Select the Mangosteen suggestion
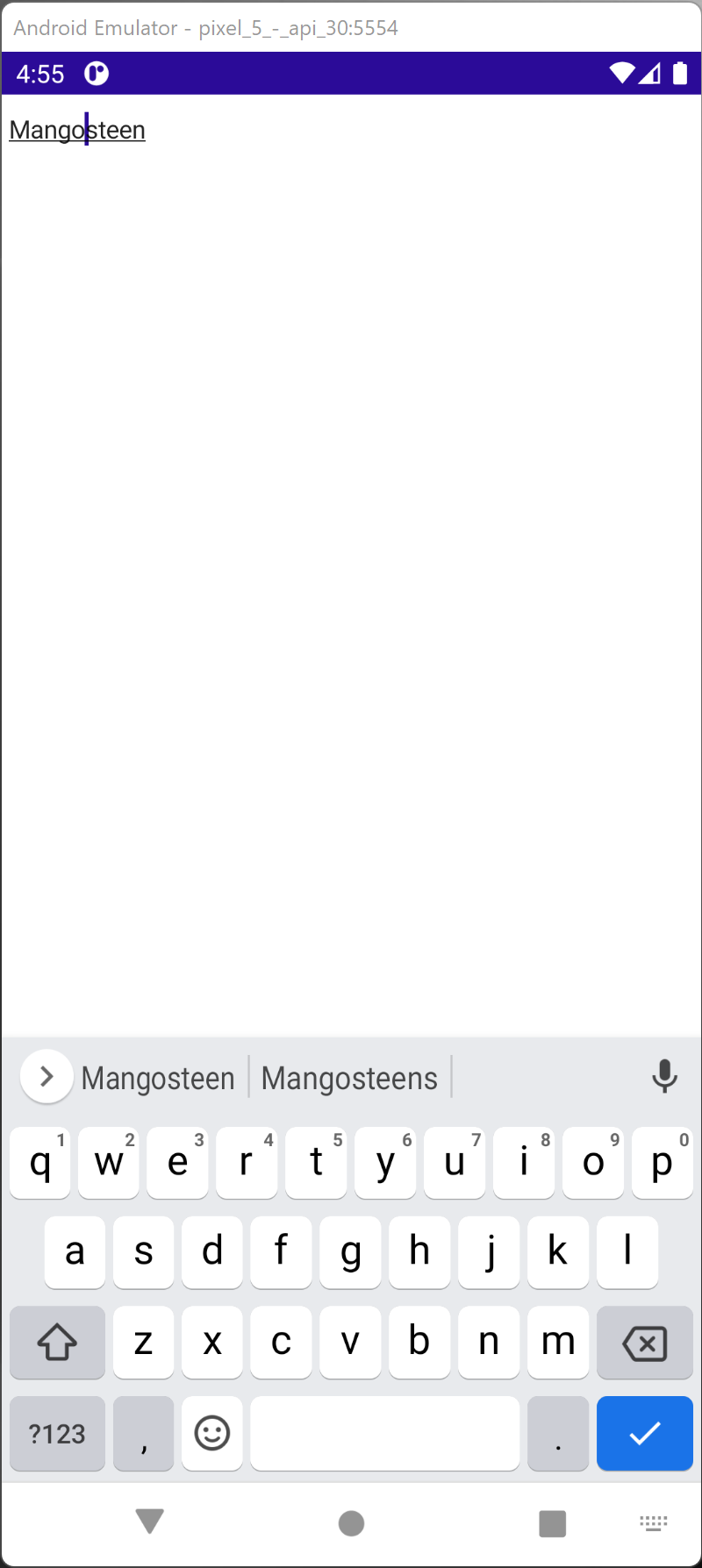This screenshot has height=1568, width=702. click(158, 1078)
